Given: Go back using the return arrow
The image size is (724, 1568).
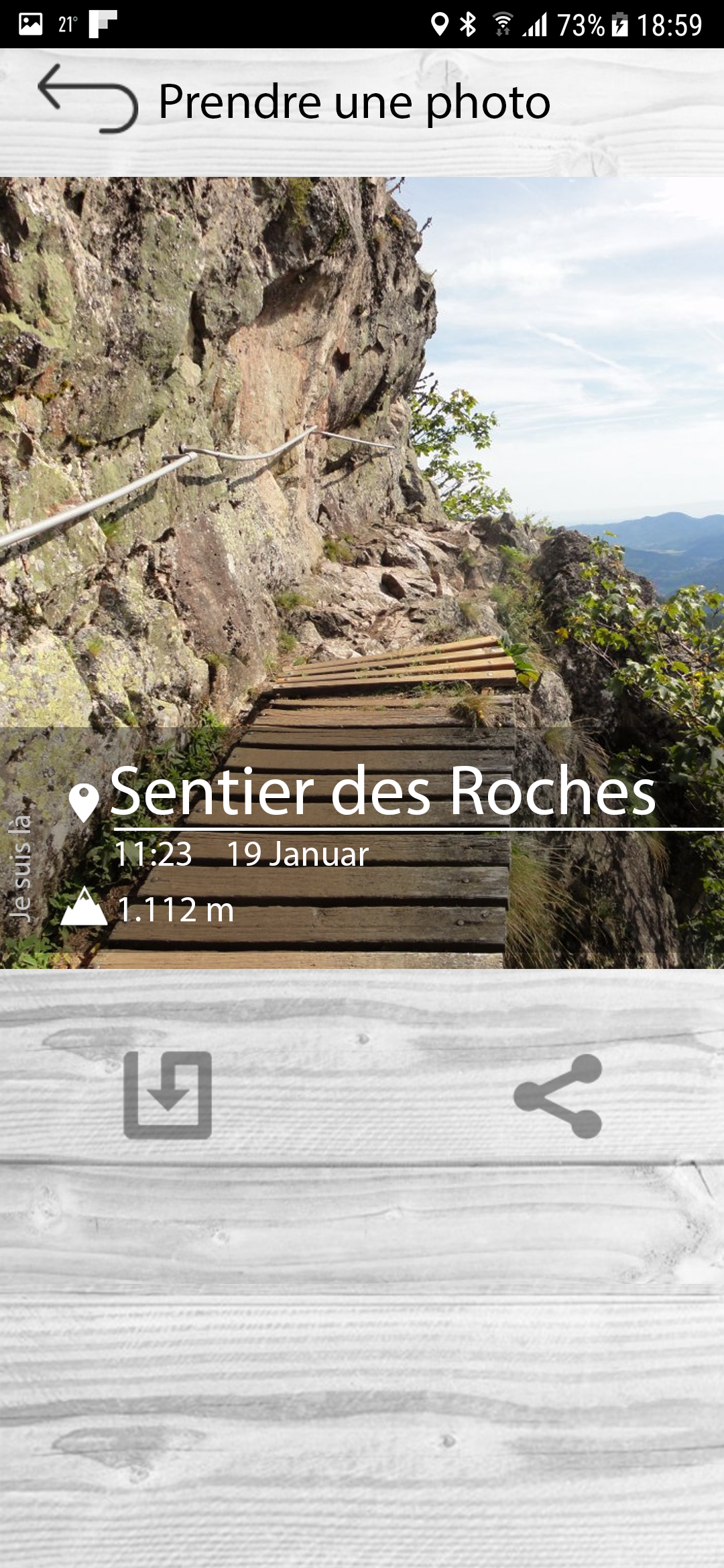Looking at the screenshot, I should coord(87,99).
